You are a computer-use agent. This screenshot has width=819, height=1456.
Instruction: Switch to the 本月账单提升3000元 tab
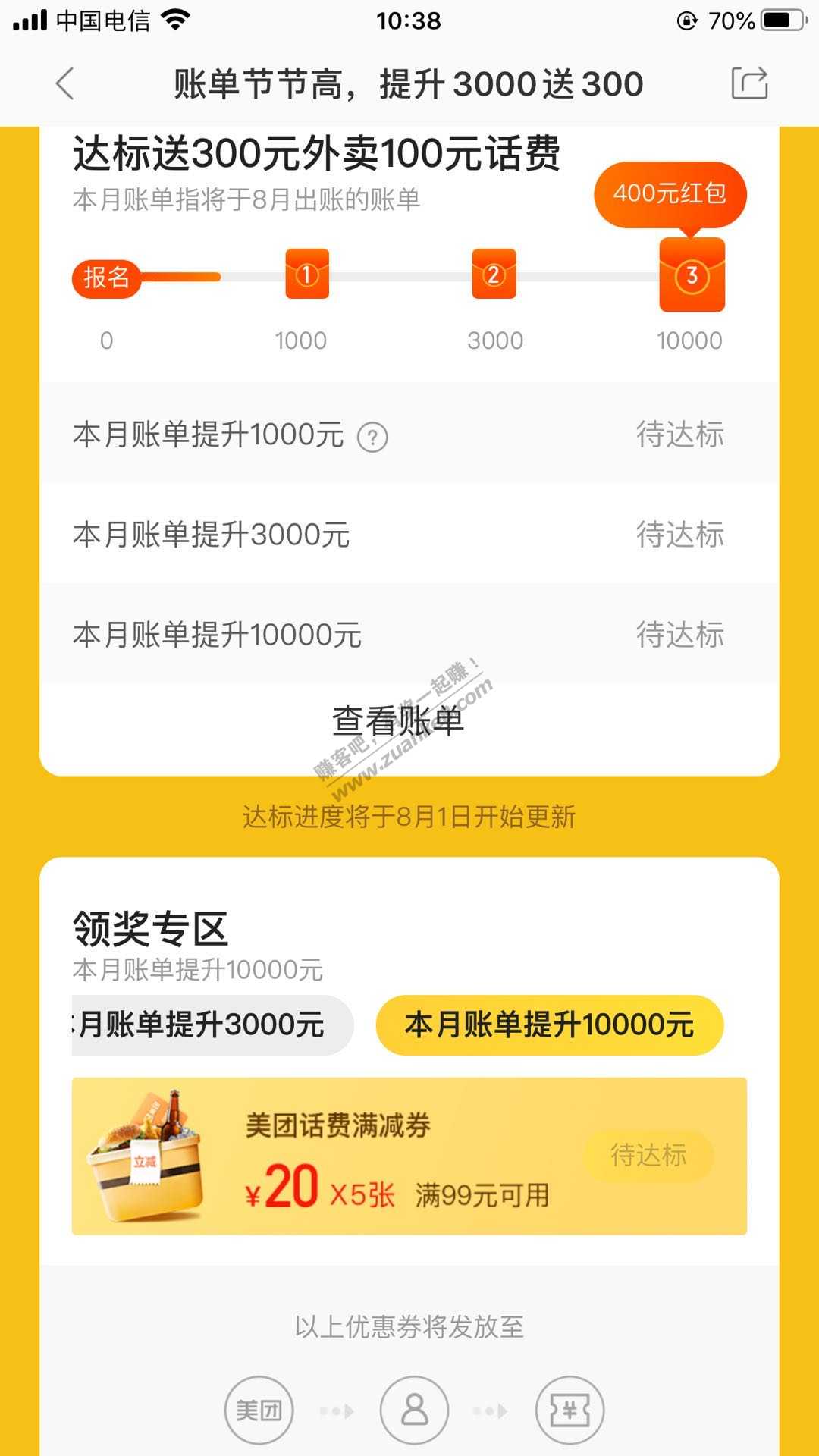click(212, 1025)
